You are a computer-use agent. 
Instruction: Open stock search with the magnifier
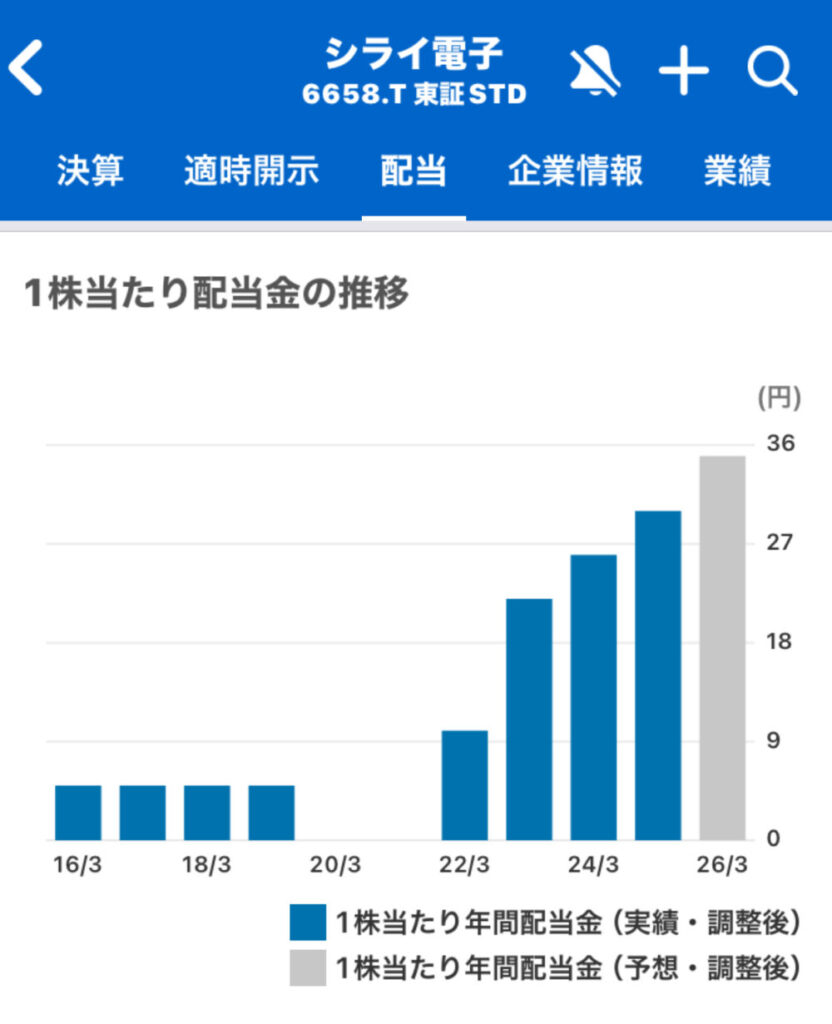[772, 71]
